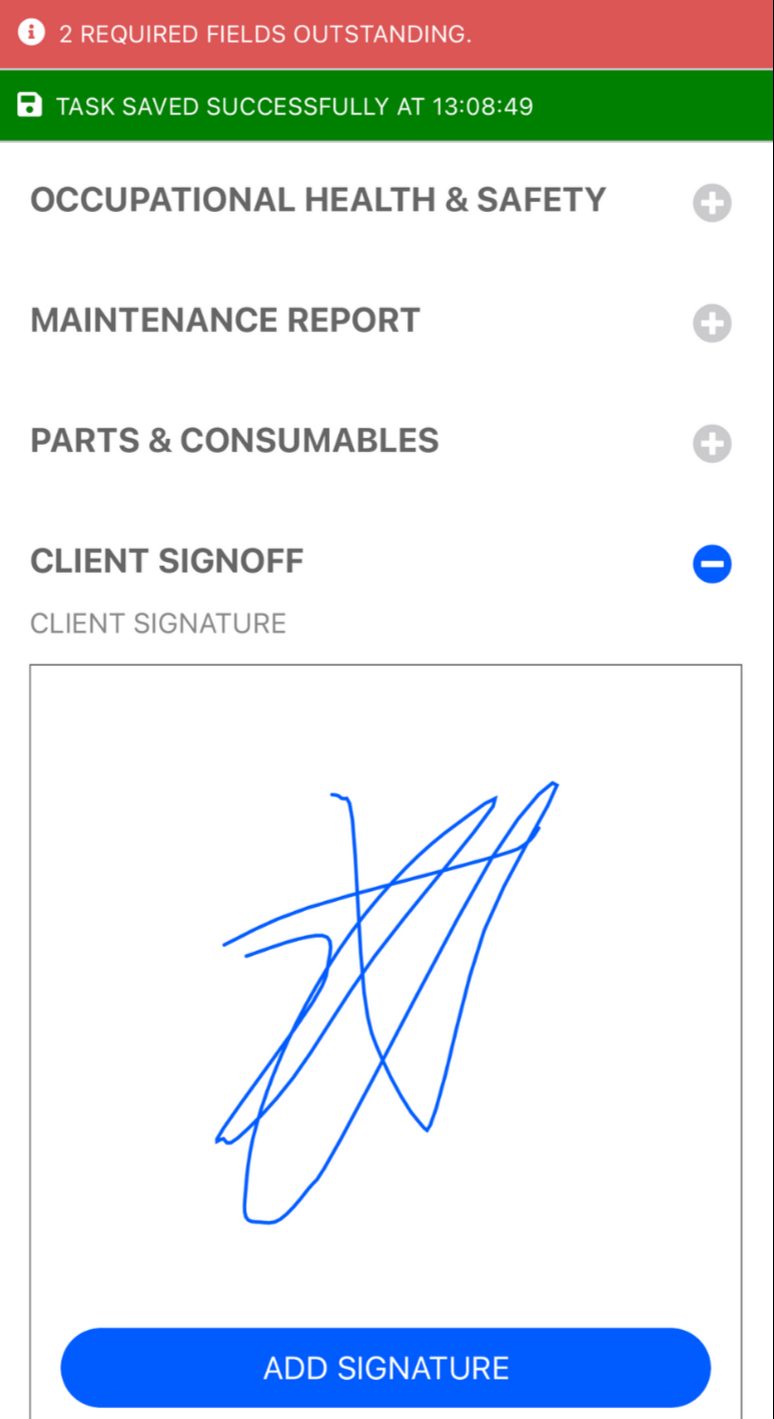Click the Add Signature button
Viewport: 774px width, 1419px height.
tap(386, 1367)
